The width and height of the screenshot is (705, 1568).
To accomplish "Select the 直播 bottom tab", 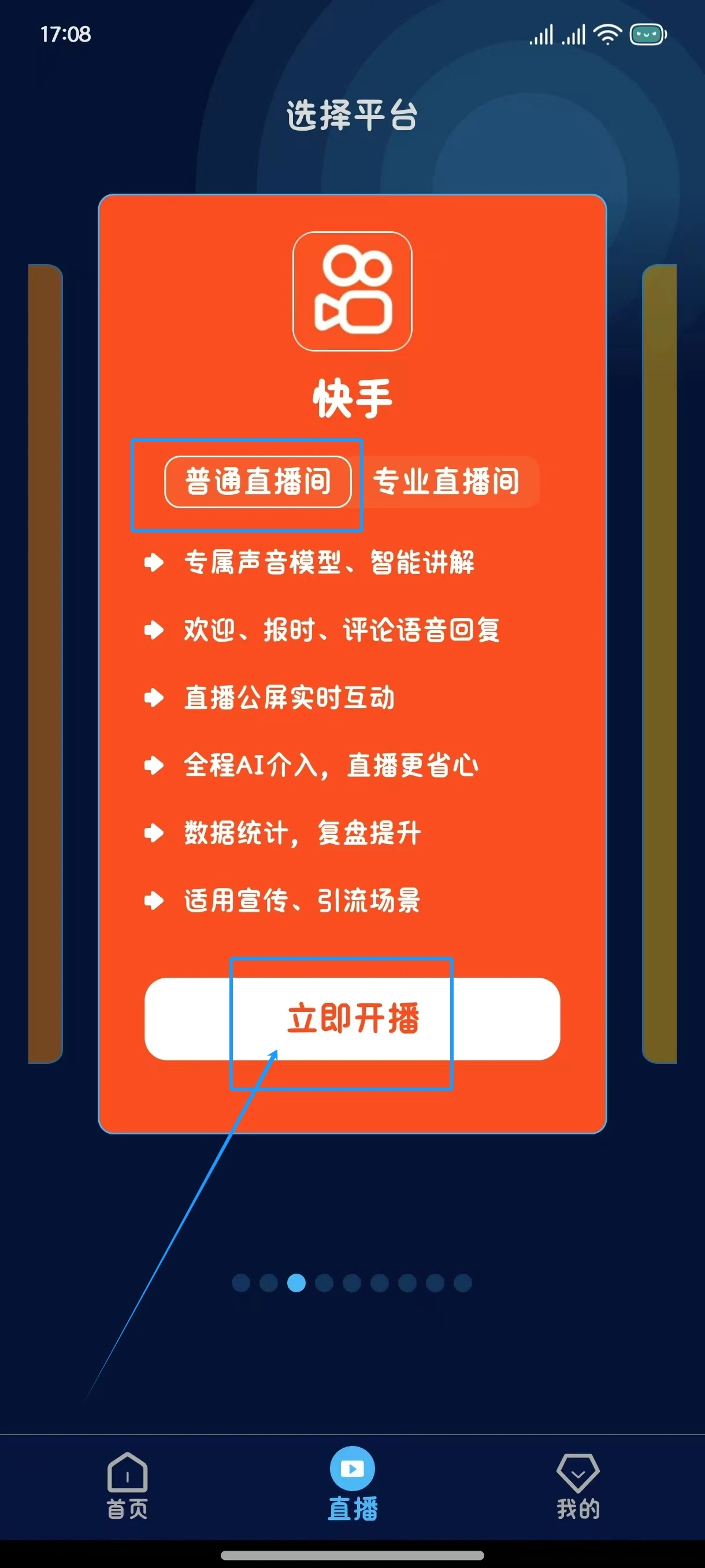I will tap(352, 1485).
